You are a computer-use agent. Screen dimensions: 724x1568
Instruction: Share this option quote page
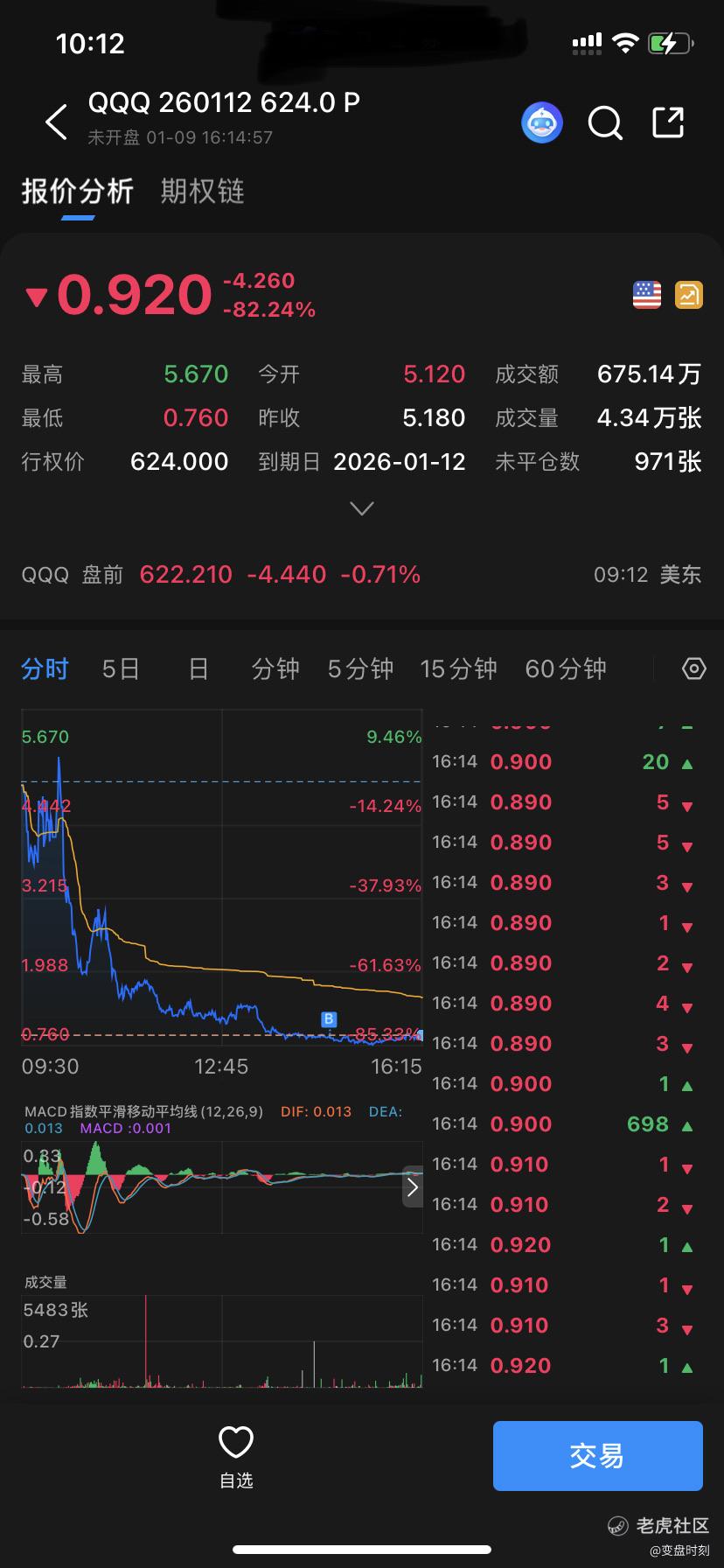pos(669,122)
